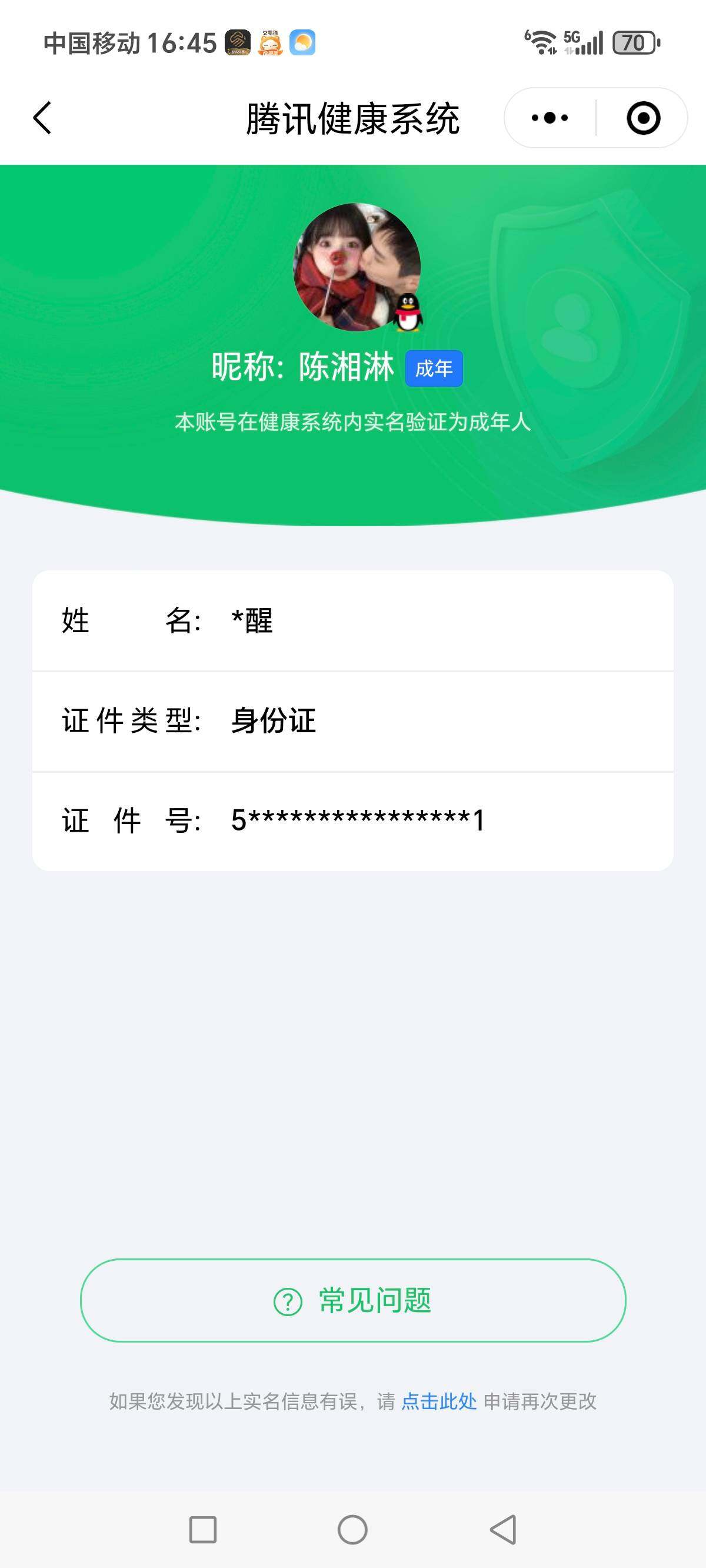Tap the 腾讯健康系统 title bar text

(352, 118)
